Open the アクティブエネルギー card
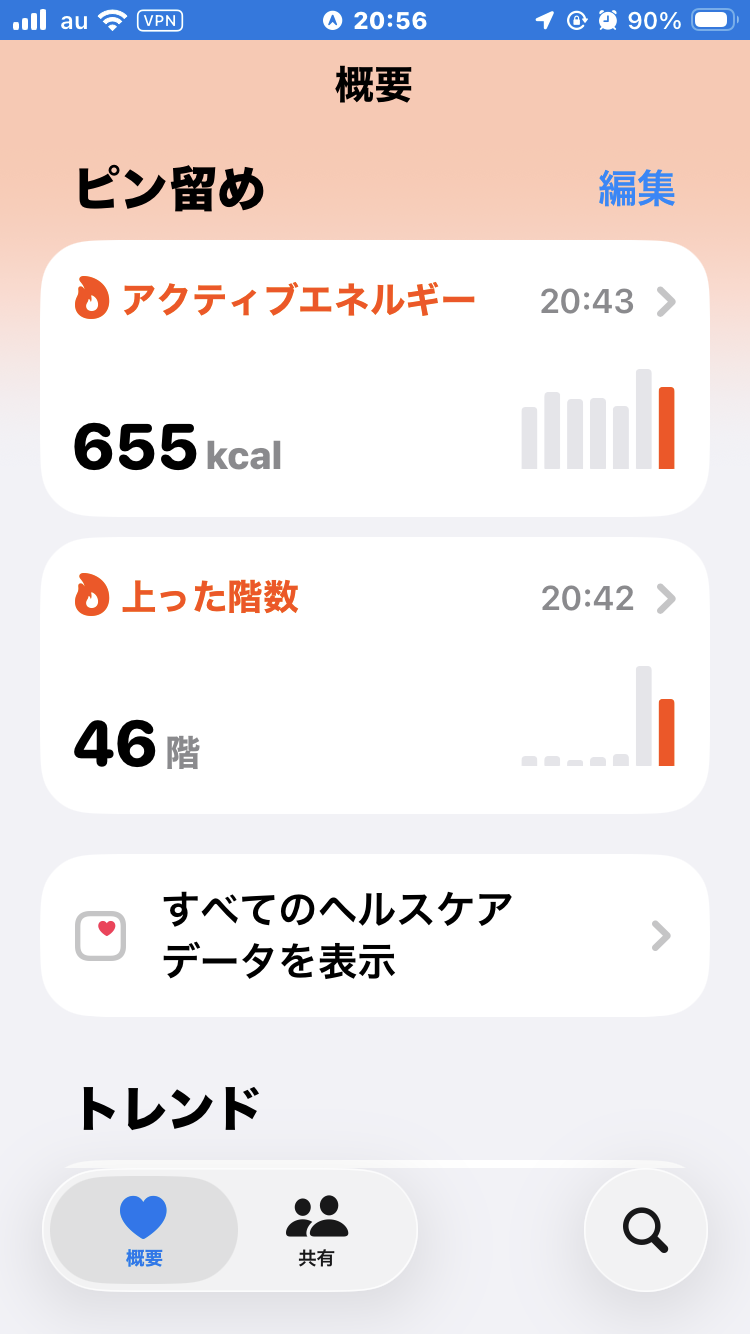 click(374, 378)
